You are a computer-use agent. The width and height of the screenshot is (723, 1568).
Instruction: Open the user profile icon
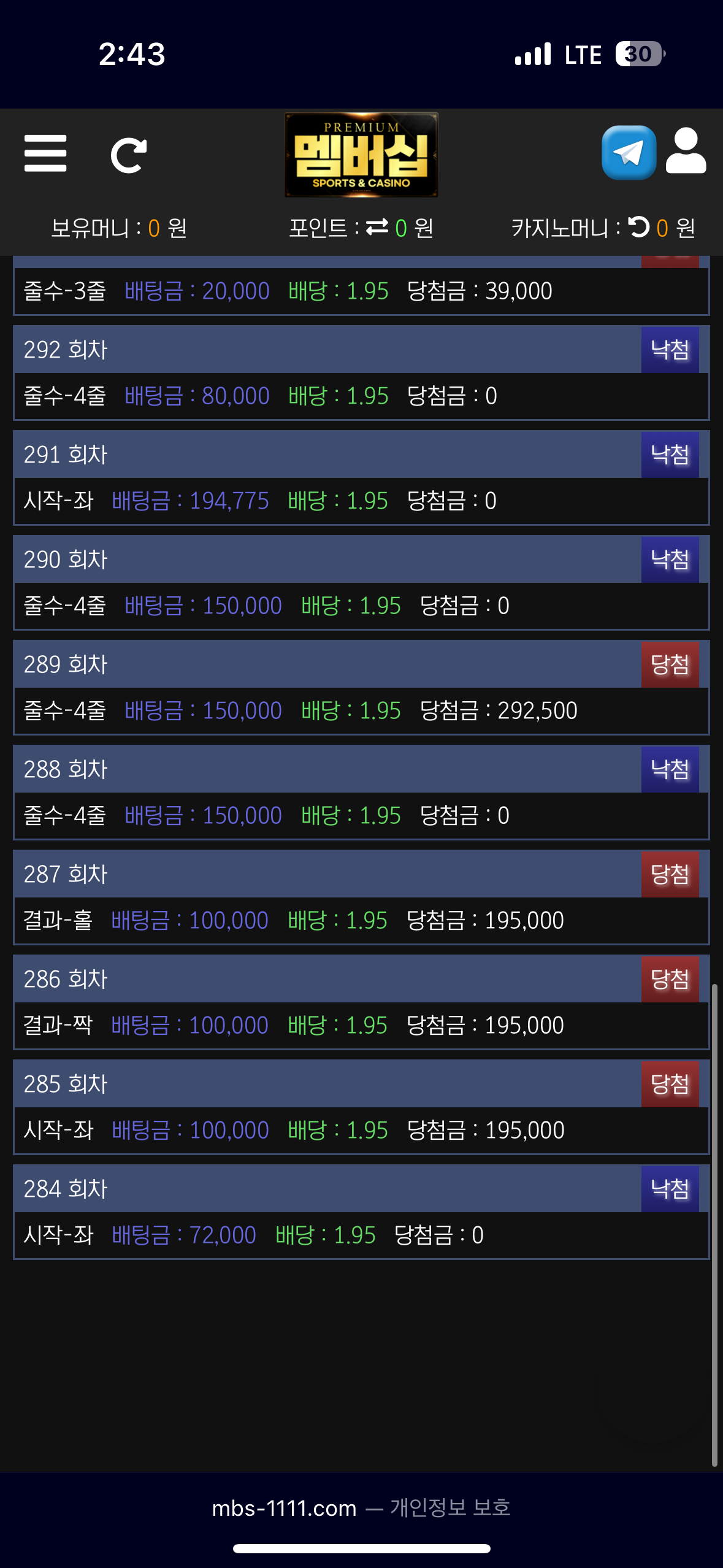pyautogui.click(x=686, y=151)
